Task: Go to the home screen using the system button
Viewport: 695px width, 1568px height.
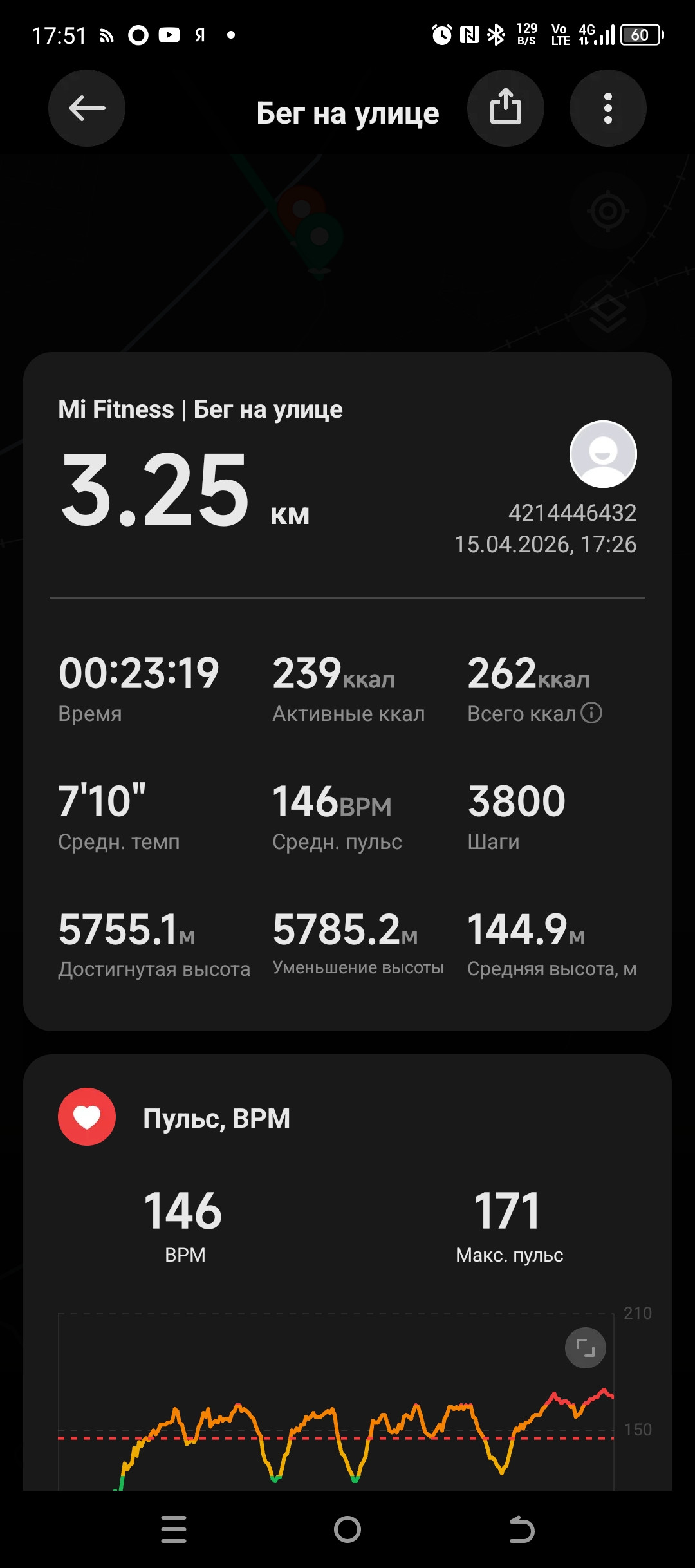Action: coord(347,1529)
